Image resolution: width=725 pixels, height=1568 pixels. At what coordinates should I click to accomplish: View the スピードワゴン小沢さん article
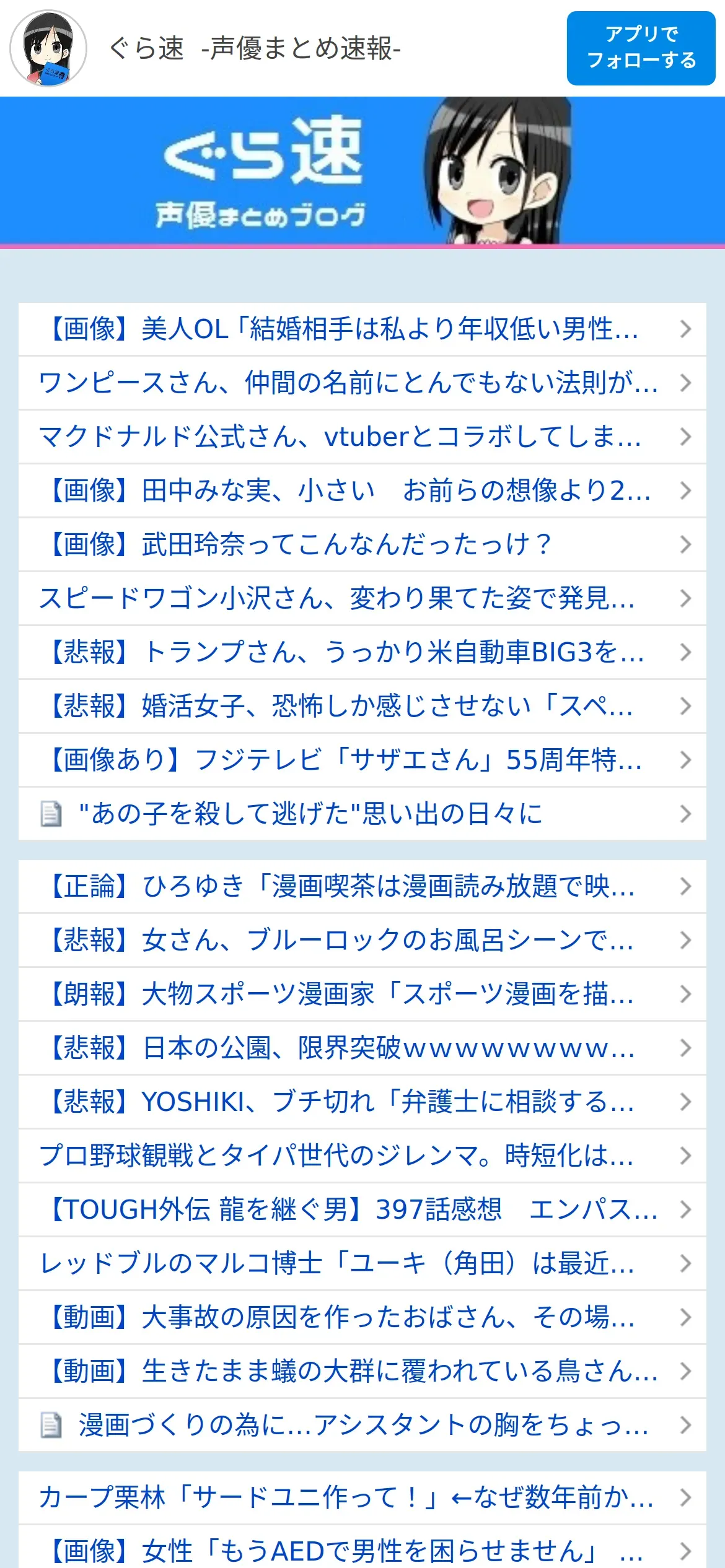pos(362,598)
